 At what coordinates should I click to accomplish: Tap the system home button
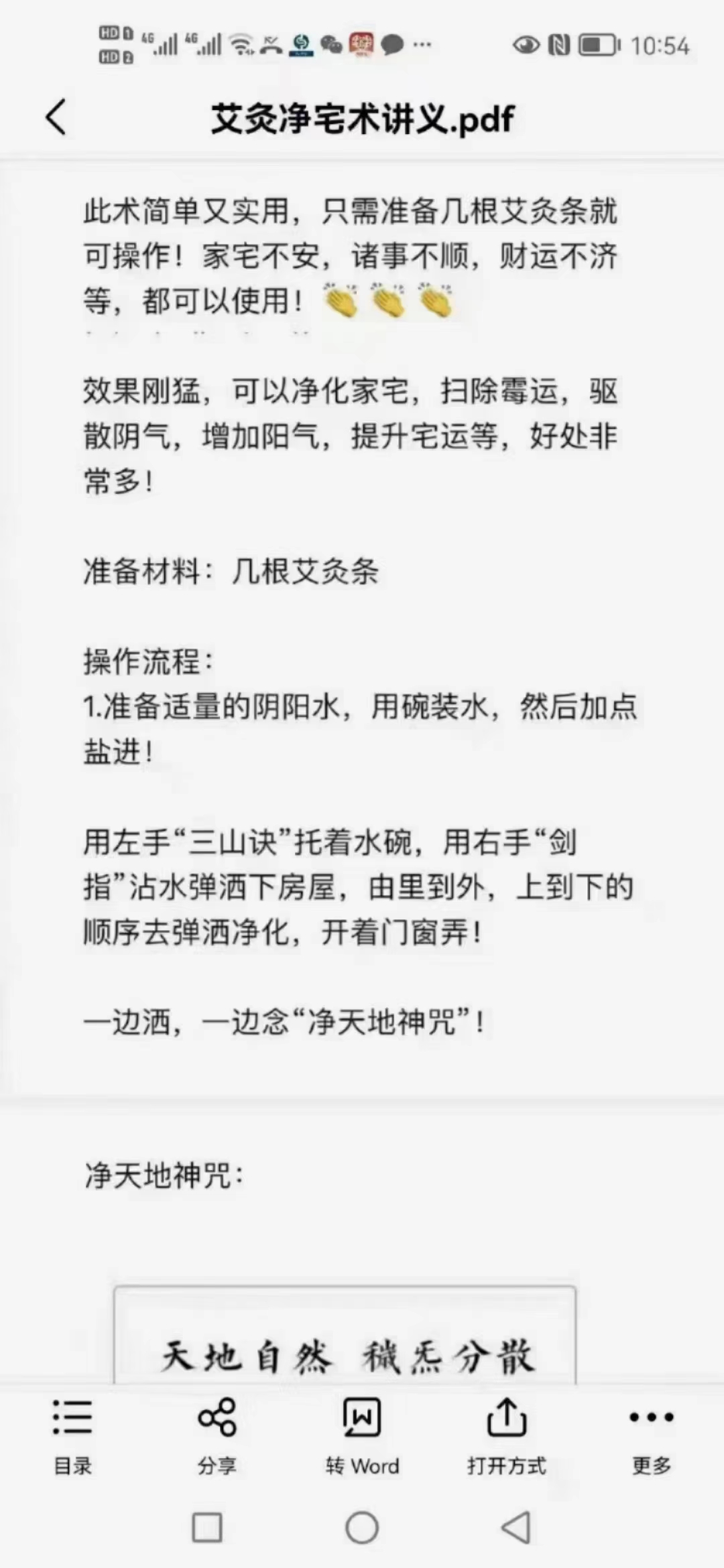point(362,1528)
